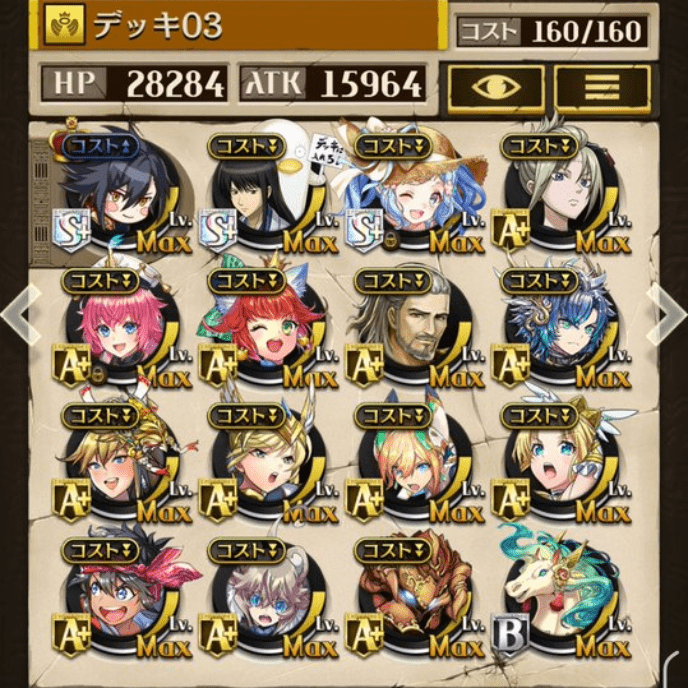Tap the eye view button
Screen dimensions: 688x688
[x=495, y=88]
